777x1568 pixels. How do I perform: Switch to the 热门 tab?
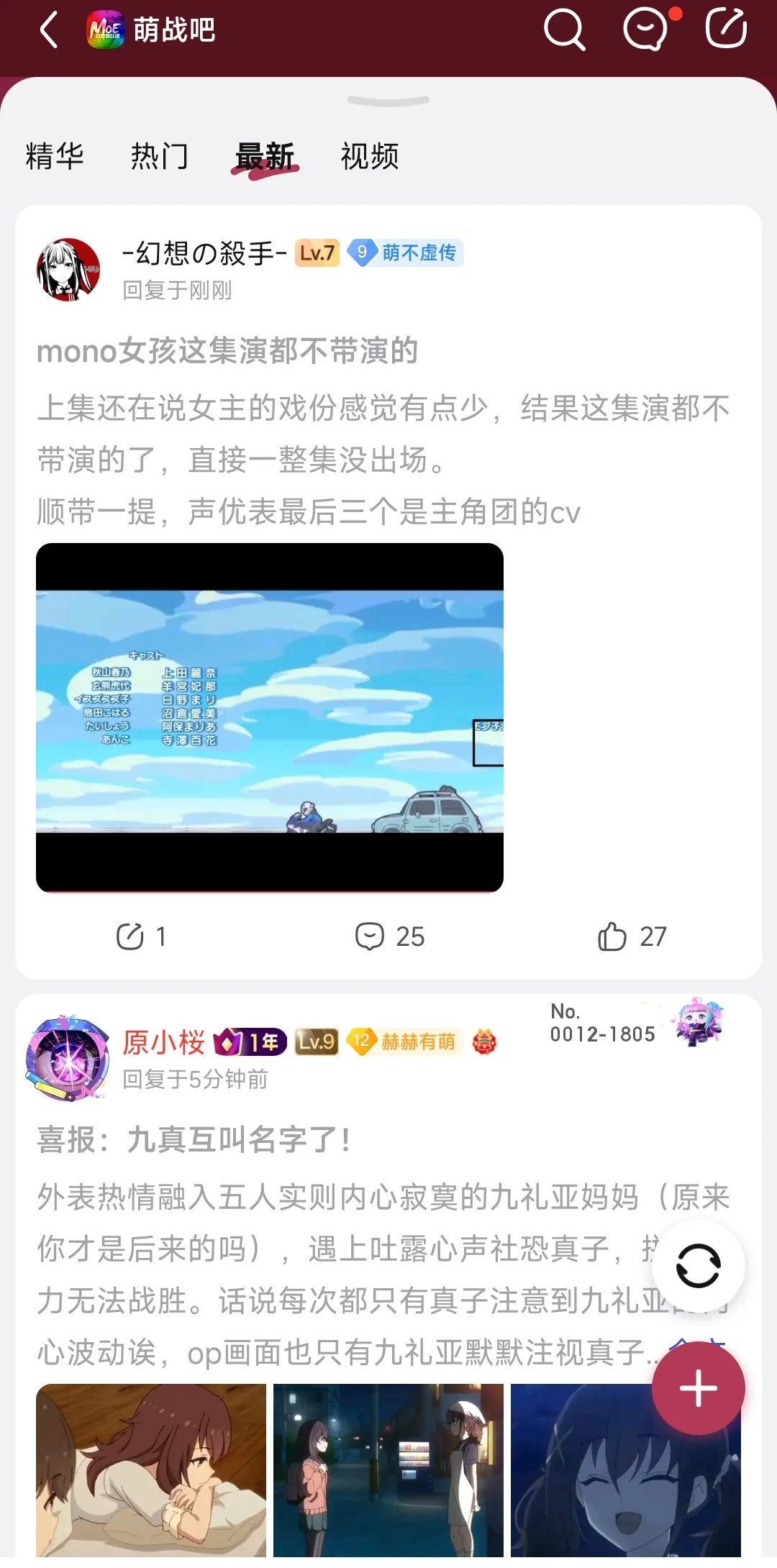pyautogui.click(x=160, y=156)
